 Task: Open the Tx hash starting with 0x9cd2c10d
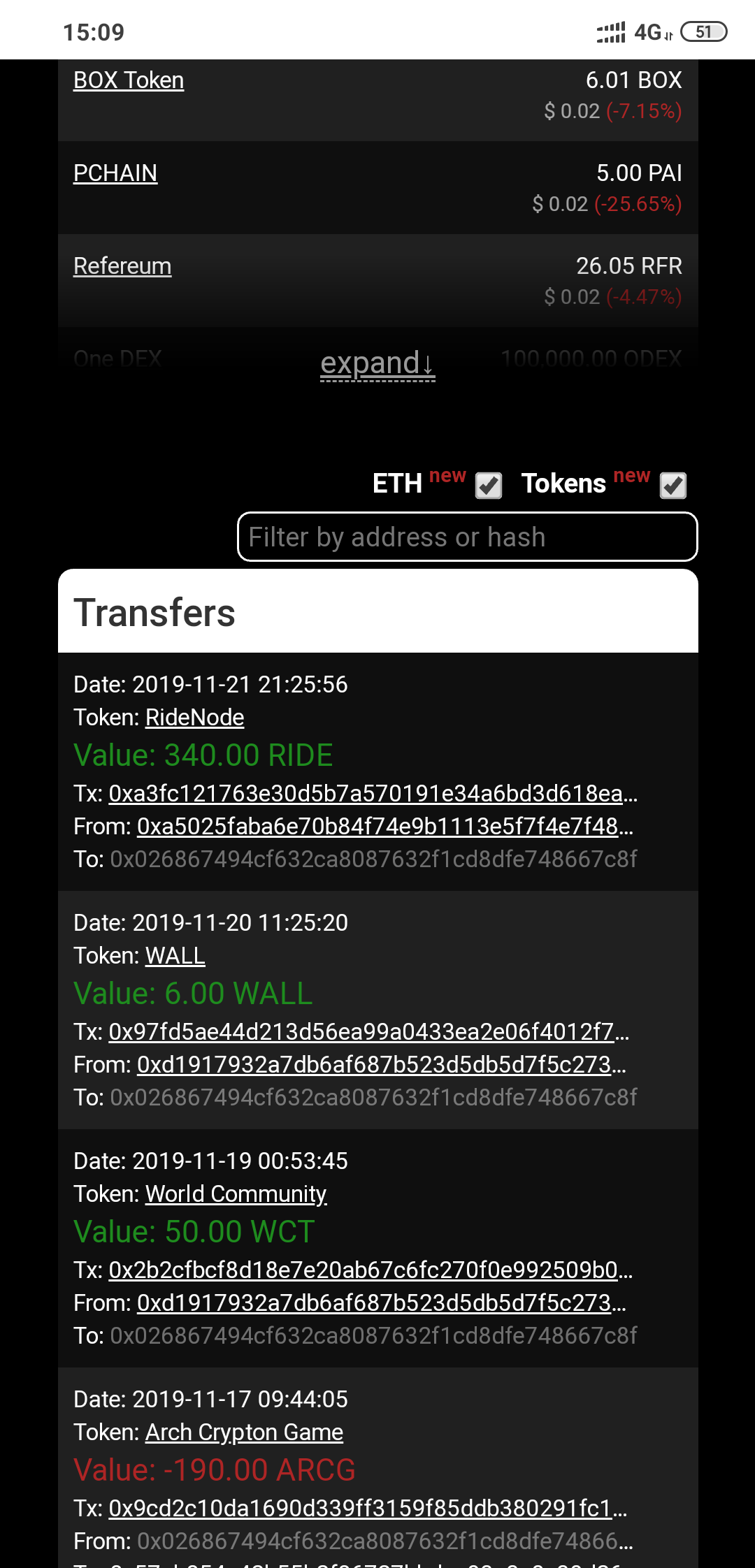[368, 1509]
